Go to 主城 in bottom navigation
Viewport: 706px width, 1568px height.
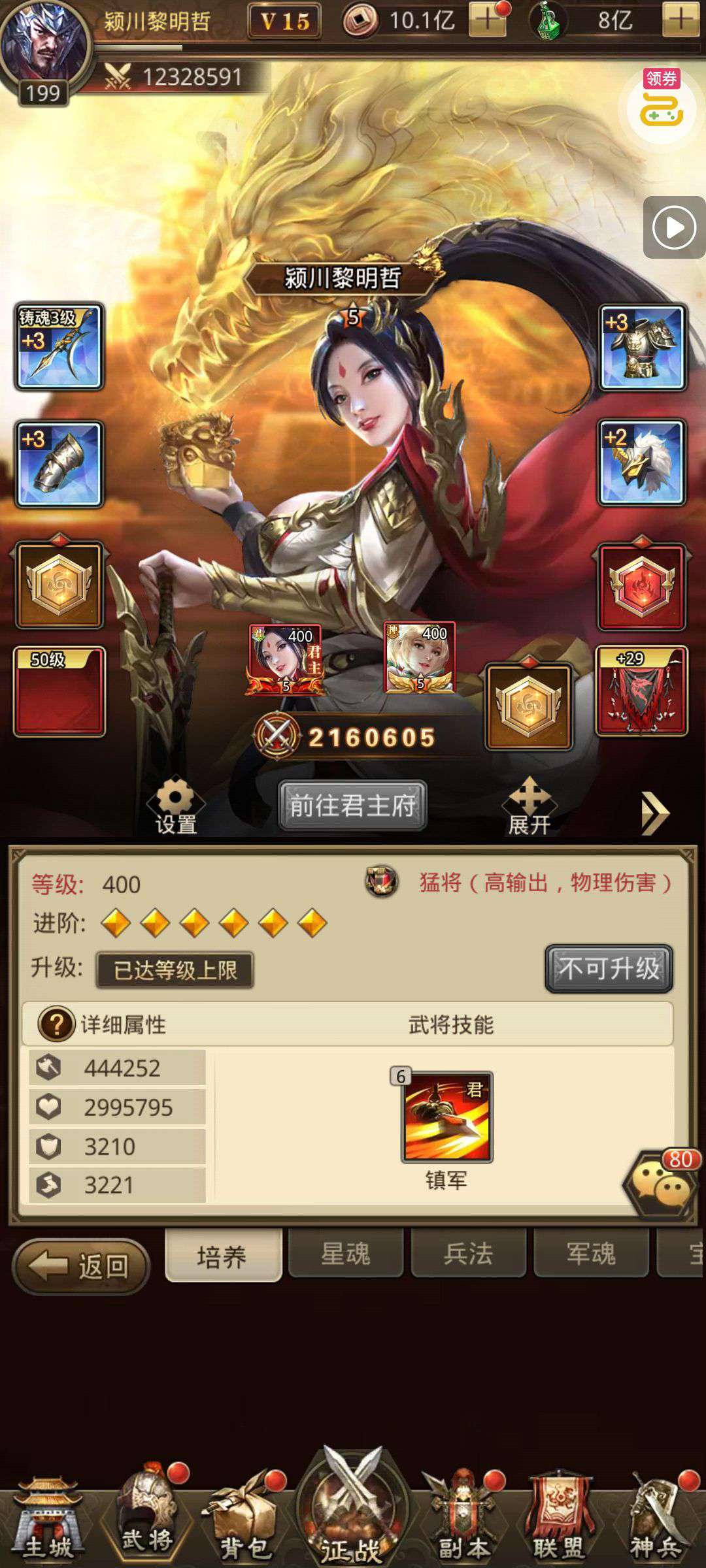pyautogui.click(x=49, y=1517)
